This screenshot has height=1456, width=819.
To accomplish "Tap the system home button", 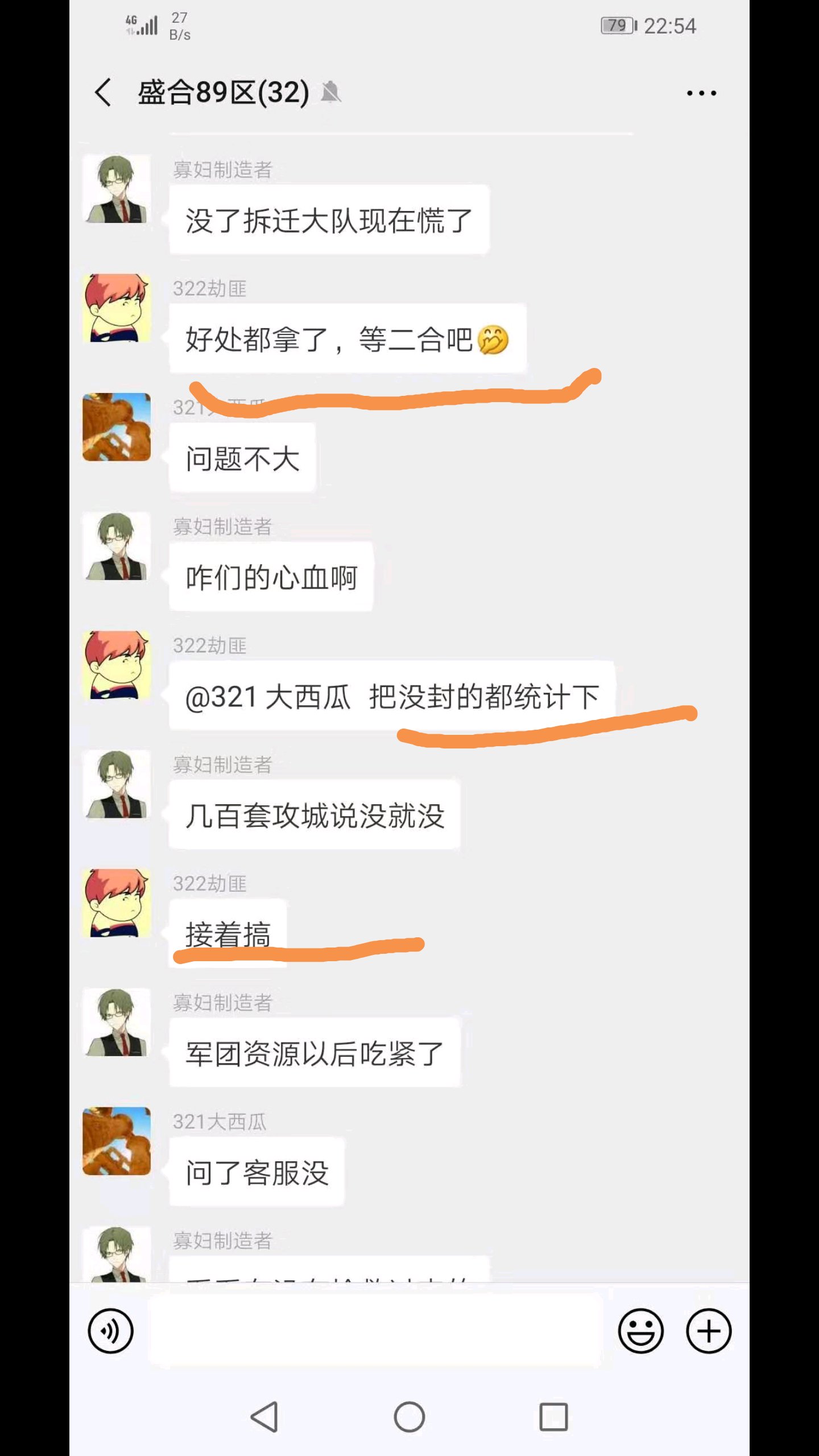I will click(x=409, y=1416).
